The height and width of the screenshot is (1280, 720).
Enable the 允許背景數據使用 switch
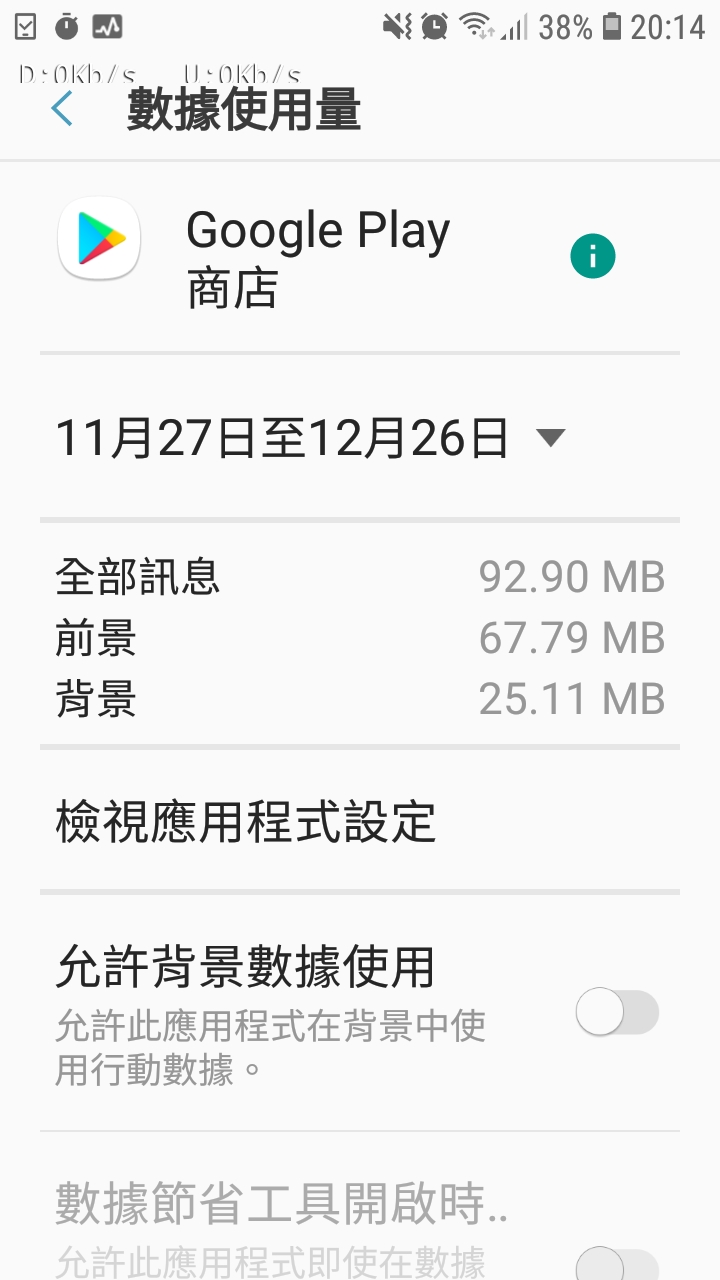coord(617,1014)
